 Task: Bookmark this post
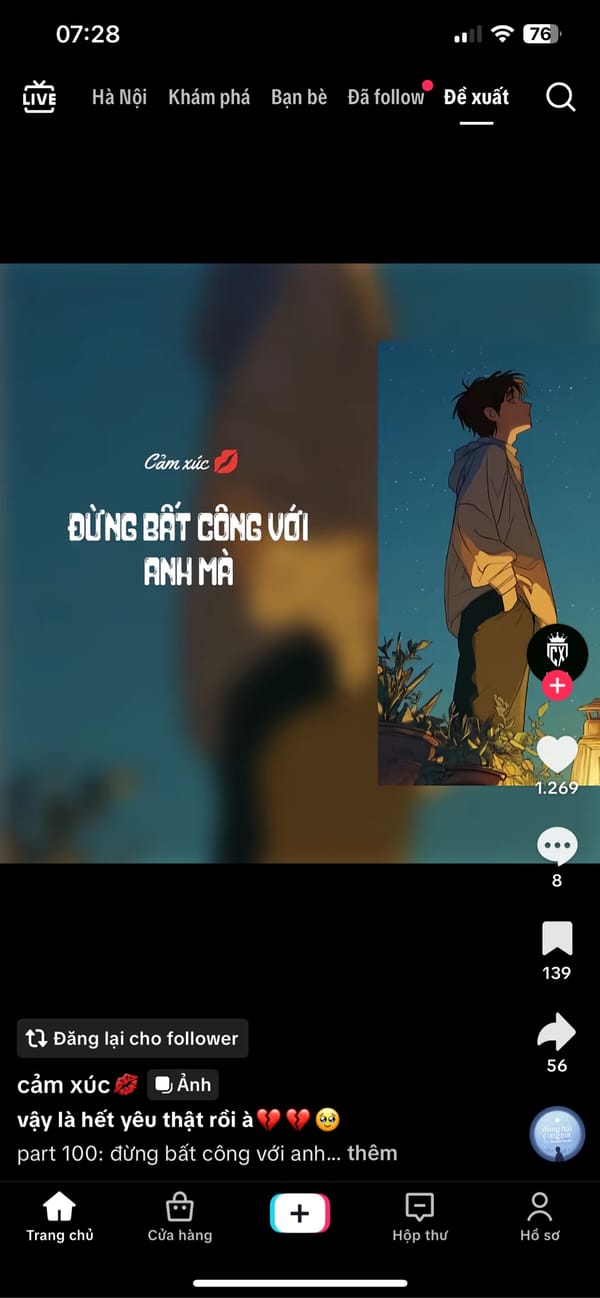[557, 939]
